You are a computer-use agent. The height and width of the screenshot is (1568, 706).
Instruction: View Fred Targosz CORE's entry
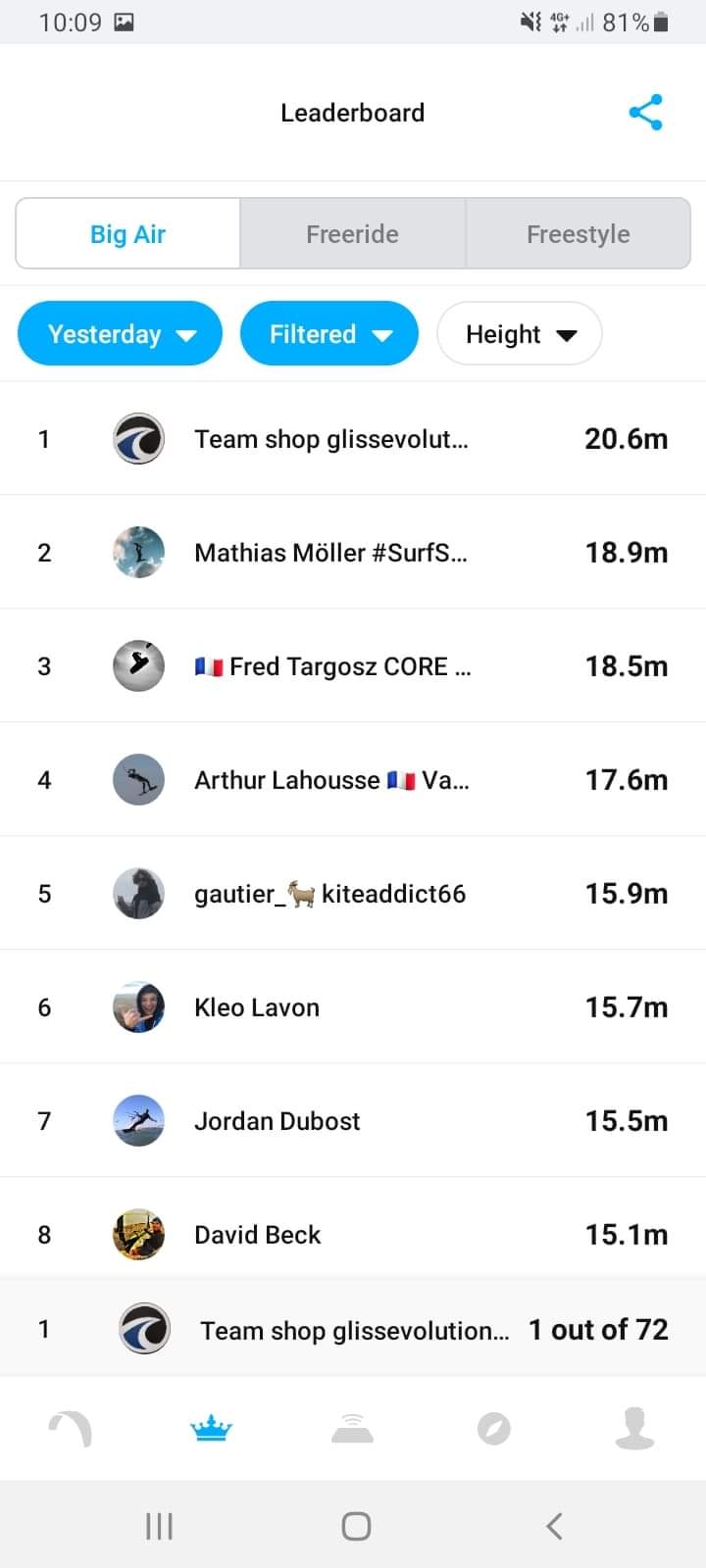click(353, 666)
